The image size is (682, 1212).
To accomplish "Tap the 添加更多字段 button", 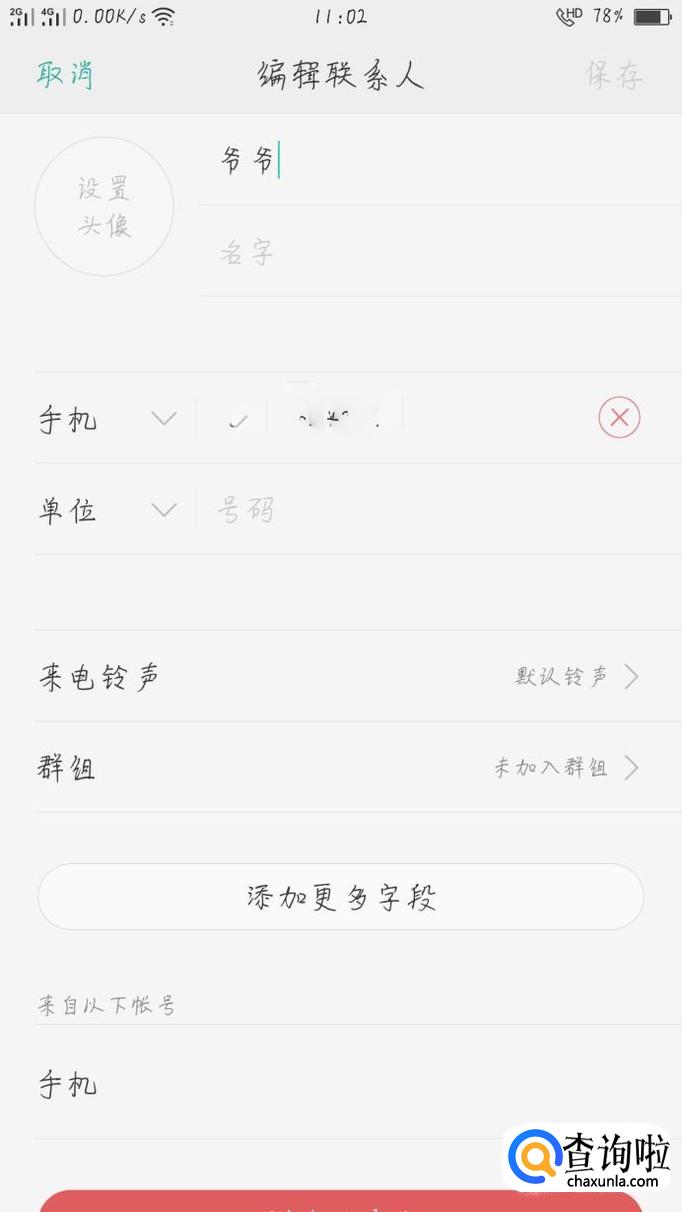I will (340, 897).
